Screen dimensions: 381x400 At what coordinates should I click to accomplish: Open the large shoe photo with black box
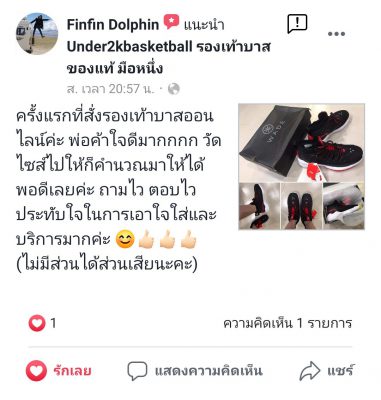301,143
